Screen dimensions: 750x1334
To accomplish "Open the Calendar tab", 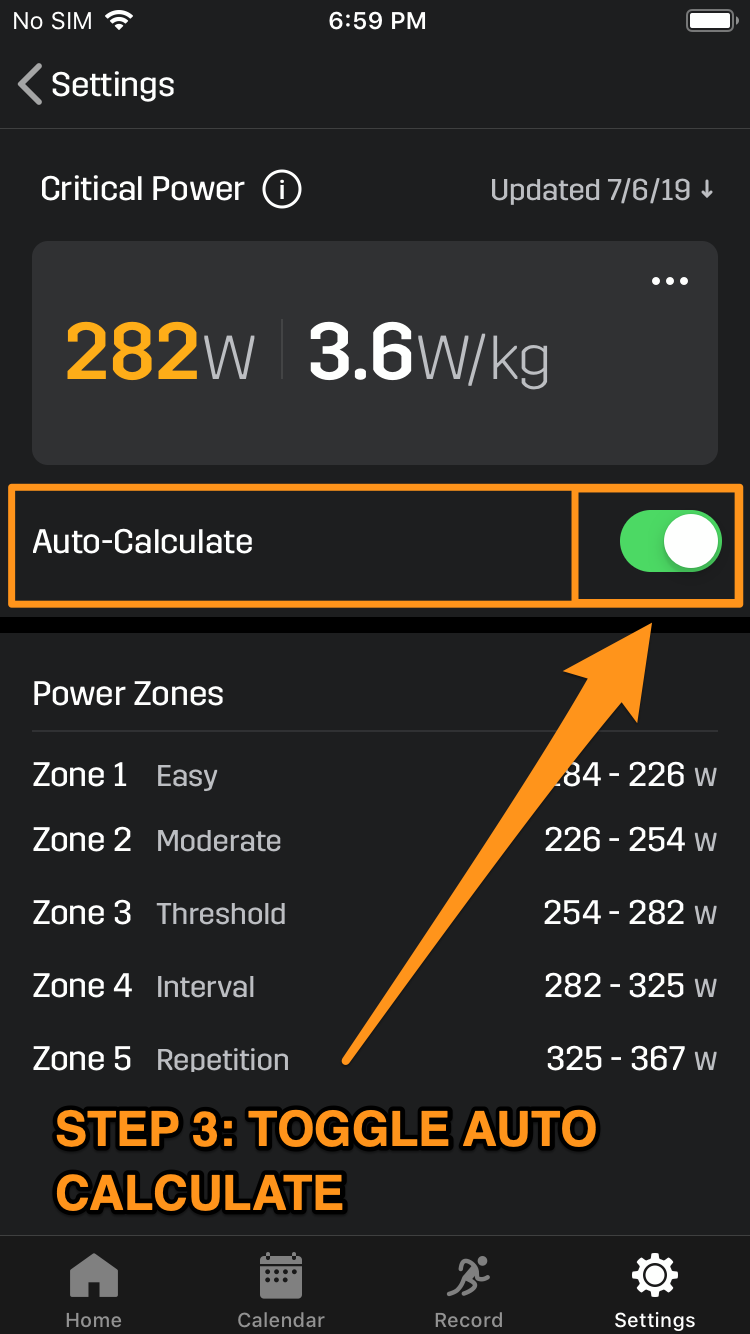I will pyautogui.click(x=281, y=1290).
